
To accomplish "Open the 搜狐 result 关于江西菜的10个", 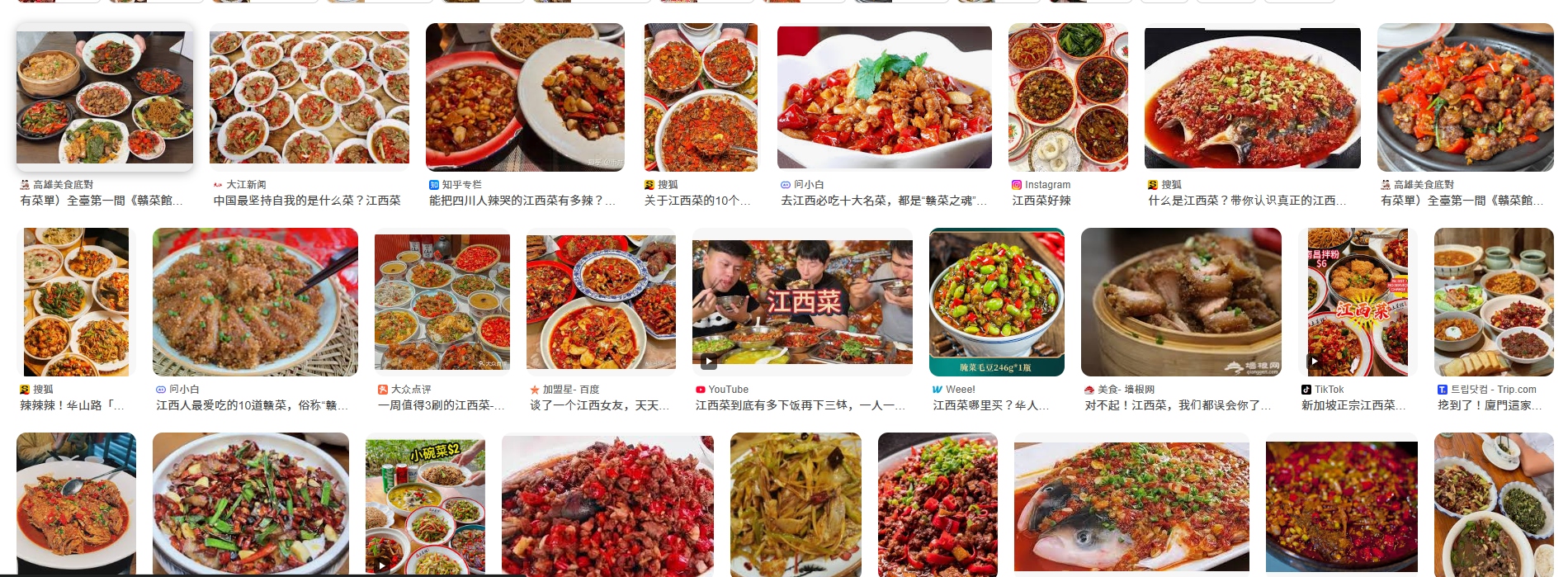I will point(701,97).
